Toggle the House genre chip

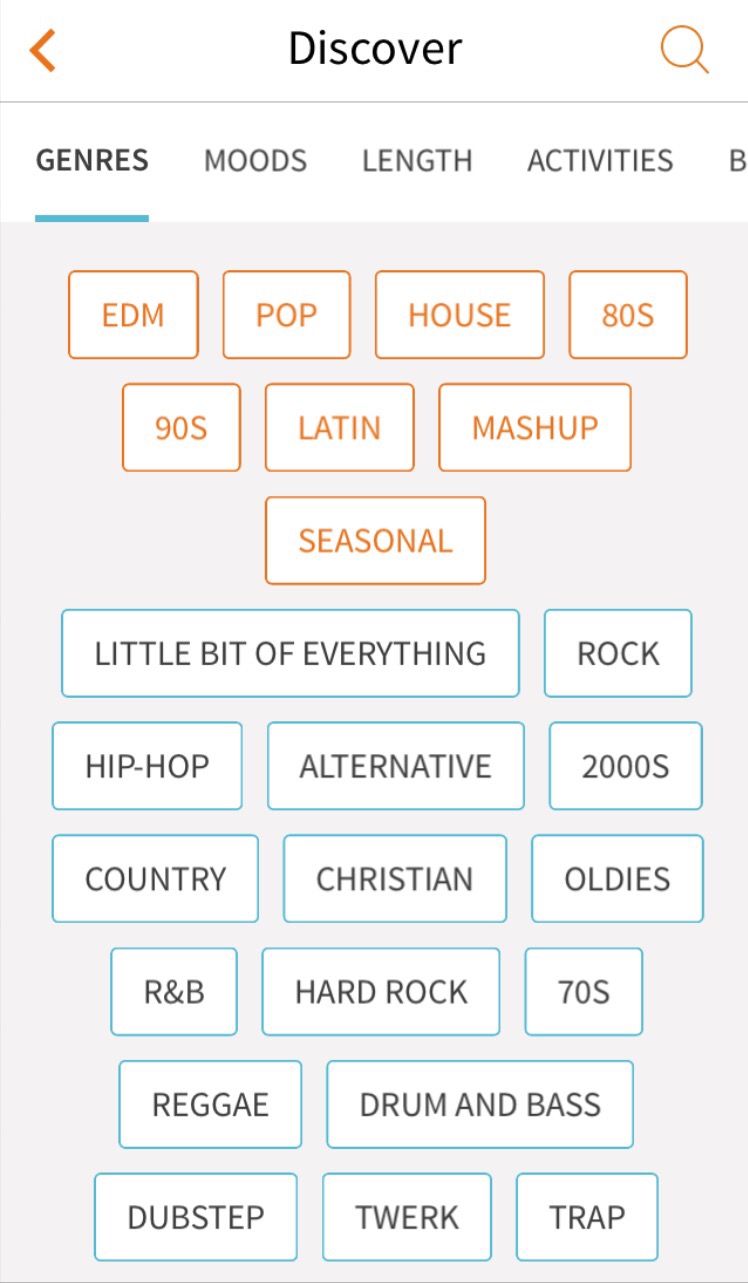click(x=459, y=315)
